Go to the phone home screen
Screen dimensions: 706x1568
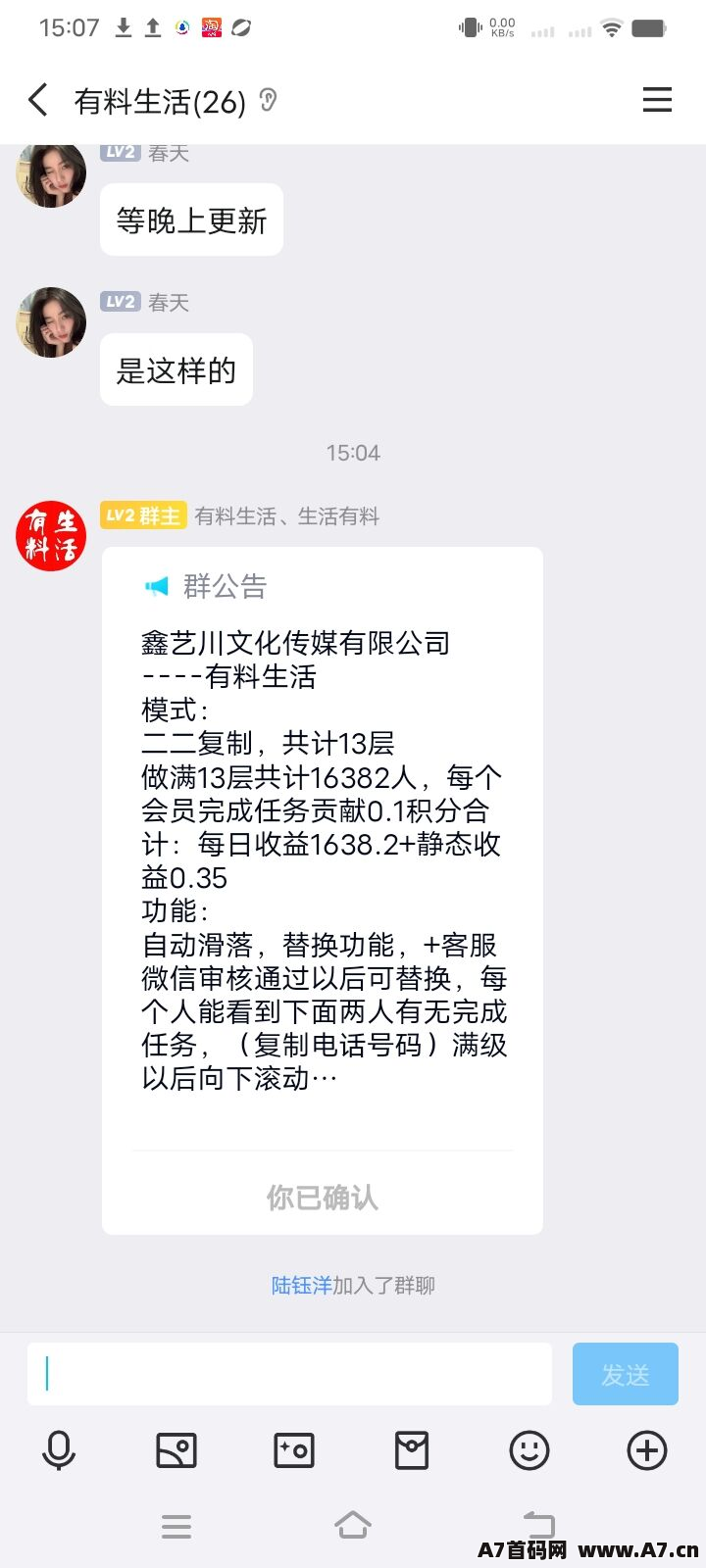(x=353, y=1525)
